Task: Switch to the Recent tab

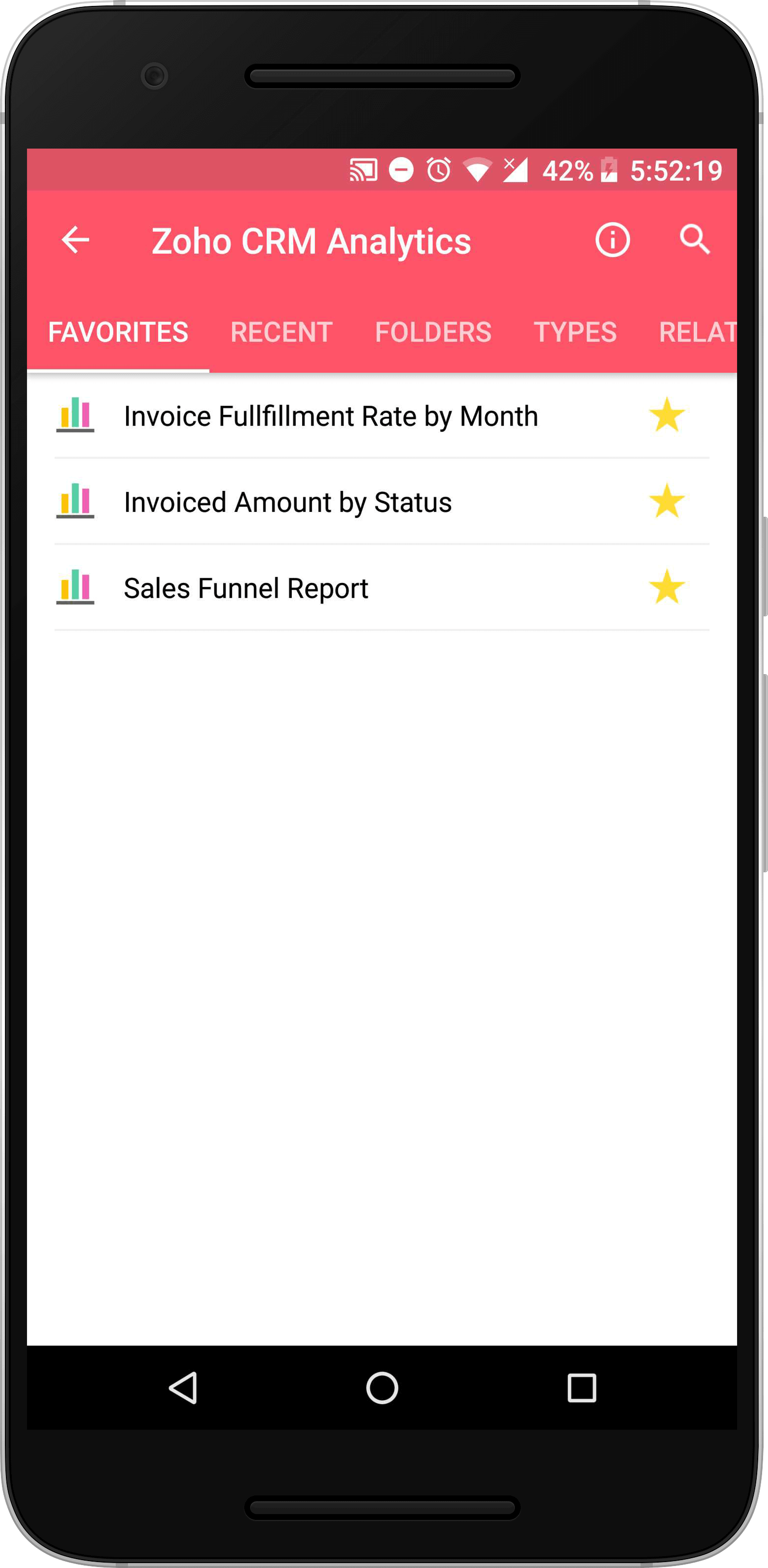Action: [x=282, y=332]
